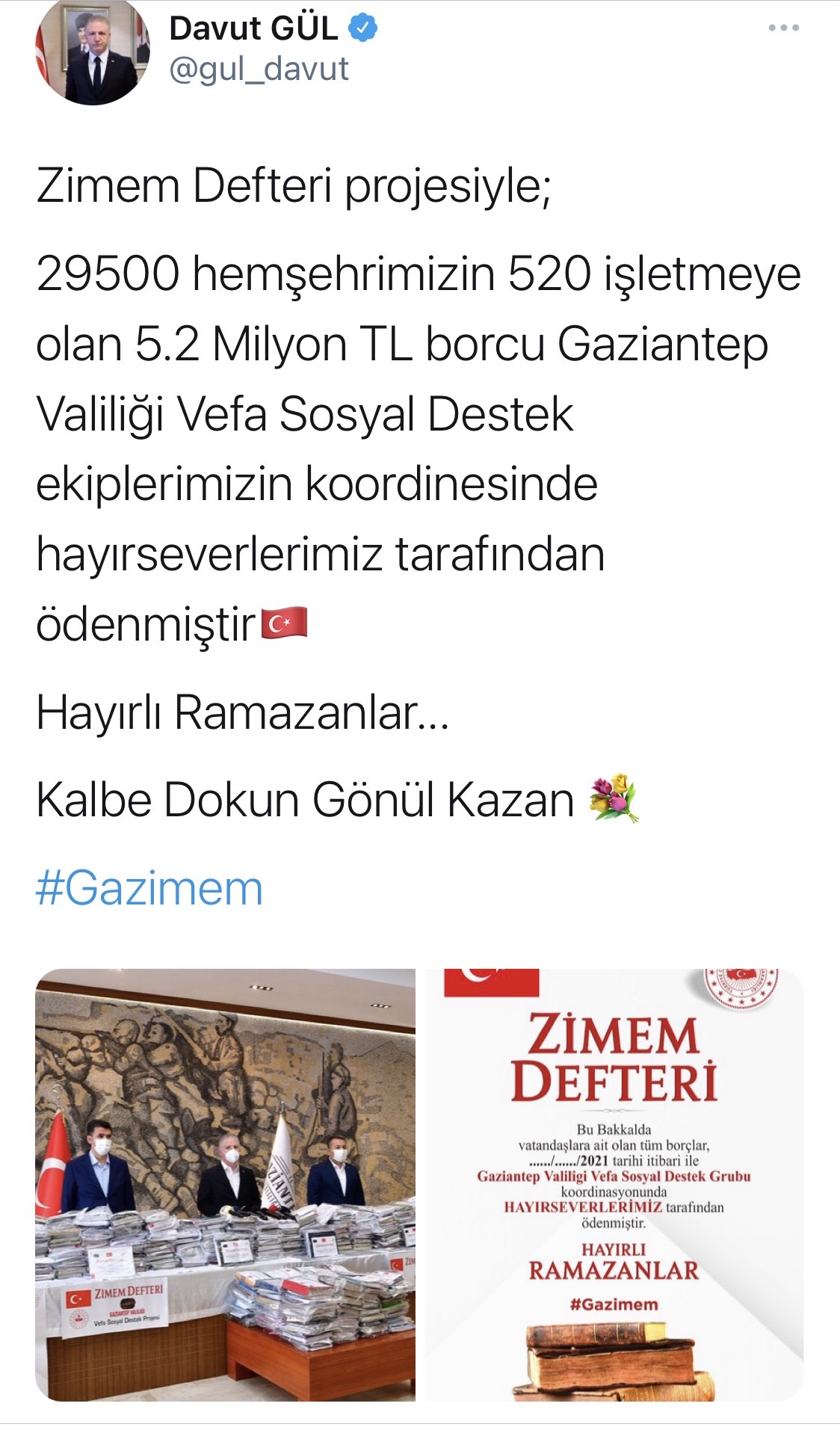Image resolution: width=840 pixels, height=1430 pixels.
Task: Open the tweet's three-dot overflow menu
Action: 783,28
